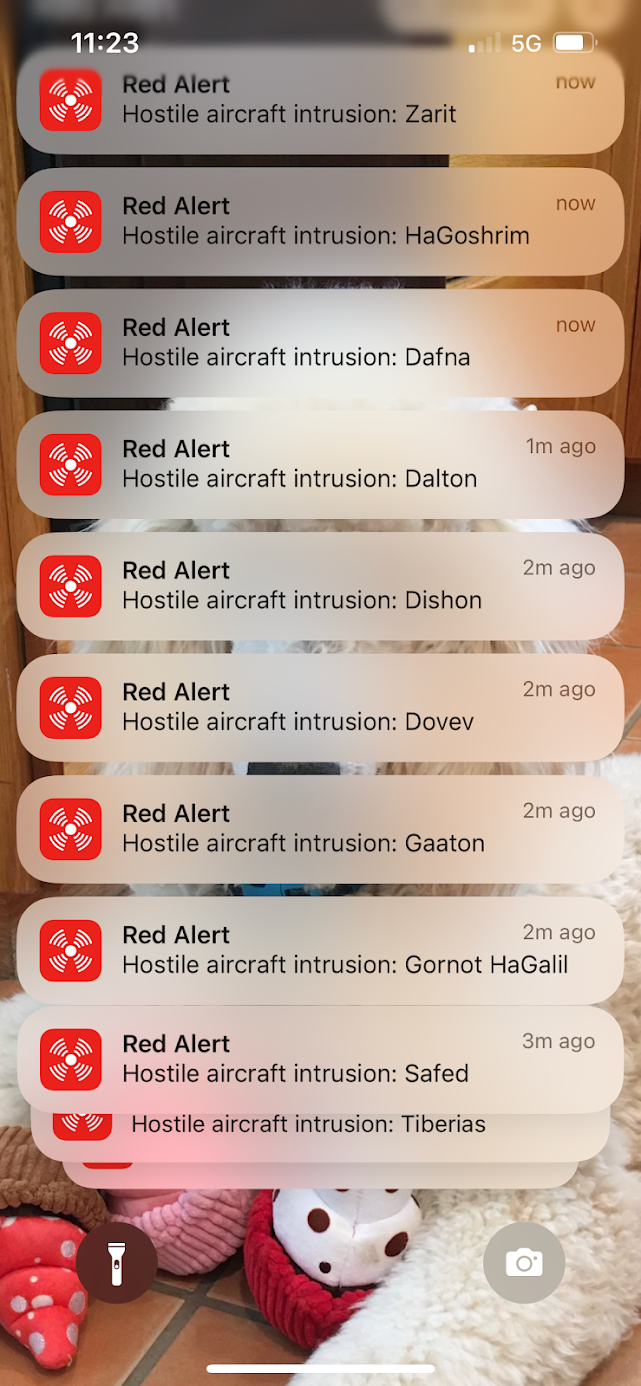The height and width of the screenshot is (1386, 641).
Task: View the Gornot HaGalil intrusion alert
Action: pyautogui.click(x=320, y=950)
